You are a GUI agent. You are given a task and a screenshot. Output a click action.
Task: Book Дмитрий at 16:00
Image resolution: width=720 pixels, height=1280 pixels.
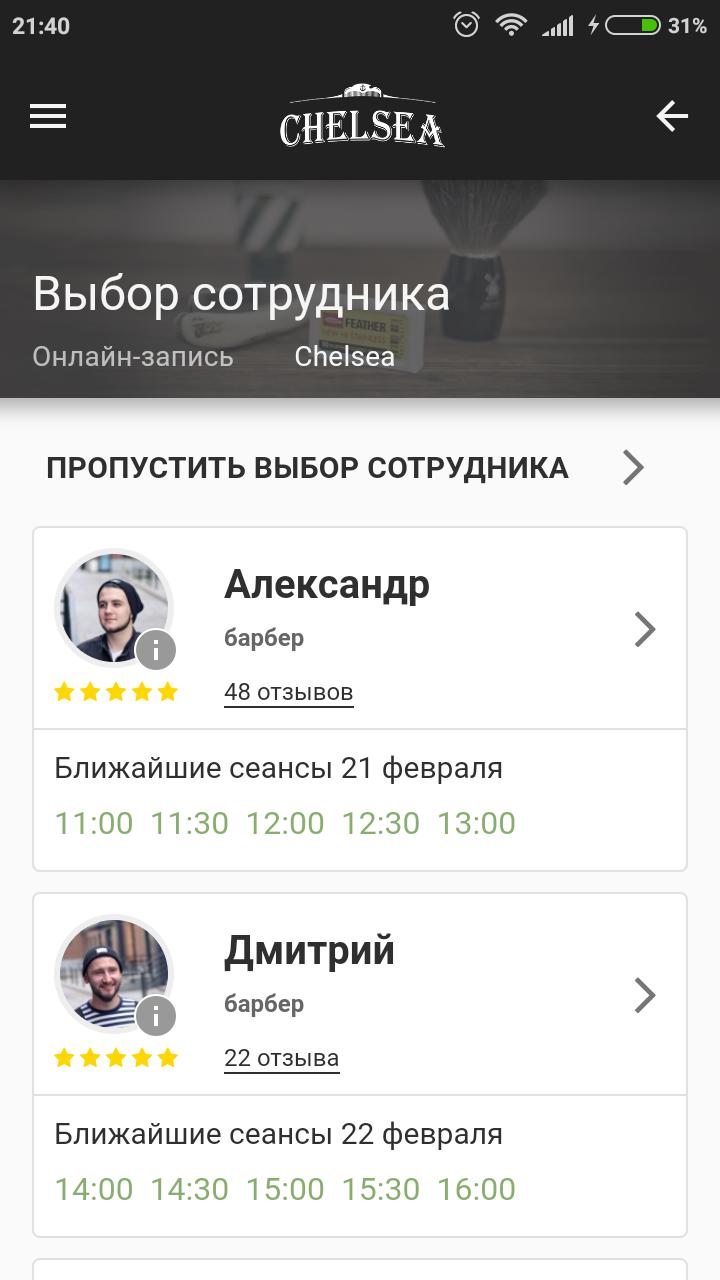(476, 1190)
